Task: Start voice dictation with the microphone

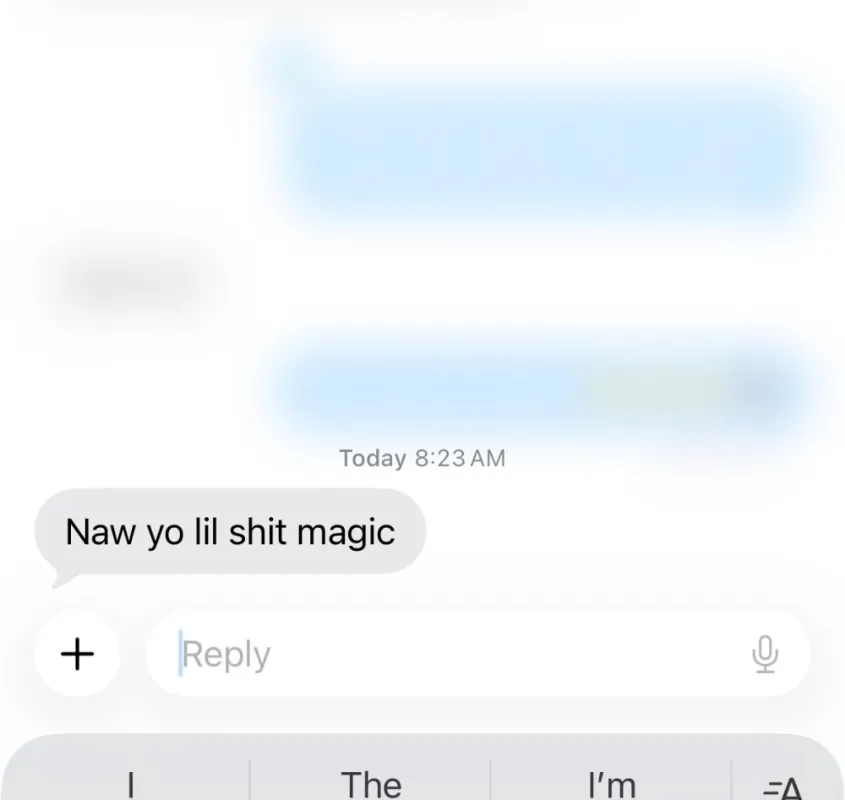Action: pyautogui.click(x=765, y=654)
